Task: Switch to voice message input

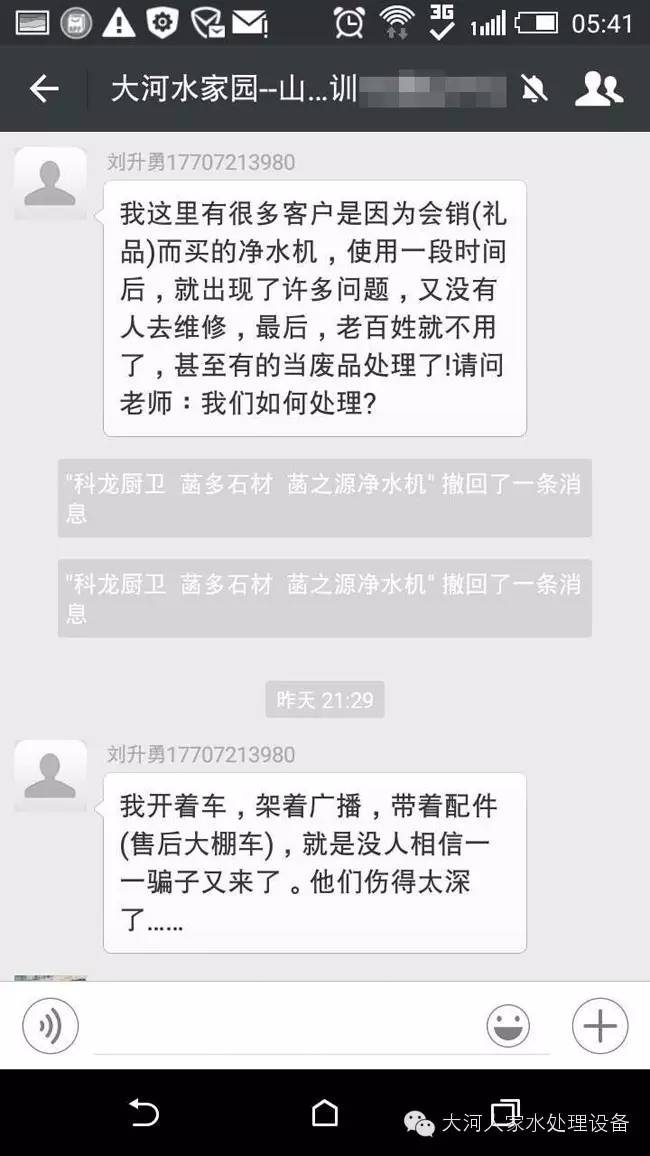Action: pos(50,1025)
